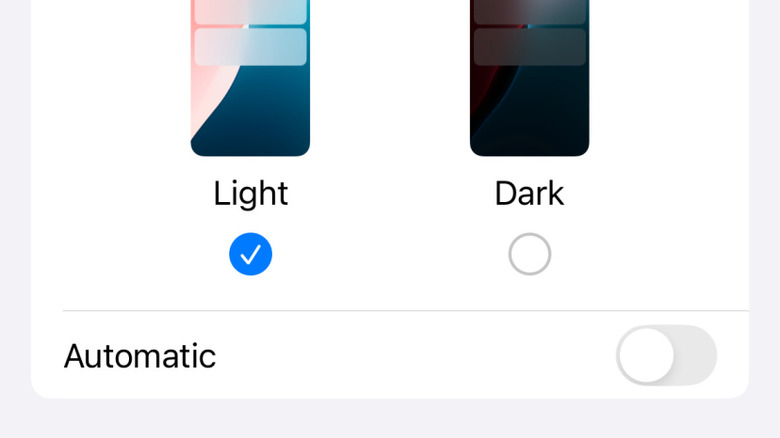
Task: Enable the Automatic appearance switch
Action: 666,355
